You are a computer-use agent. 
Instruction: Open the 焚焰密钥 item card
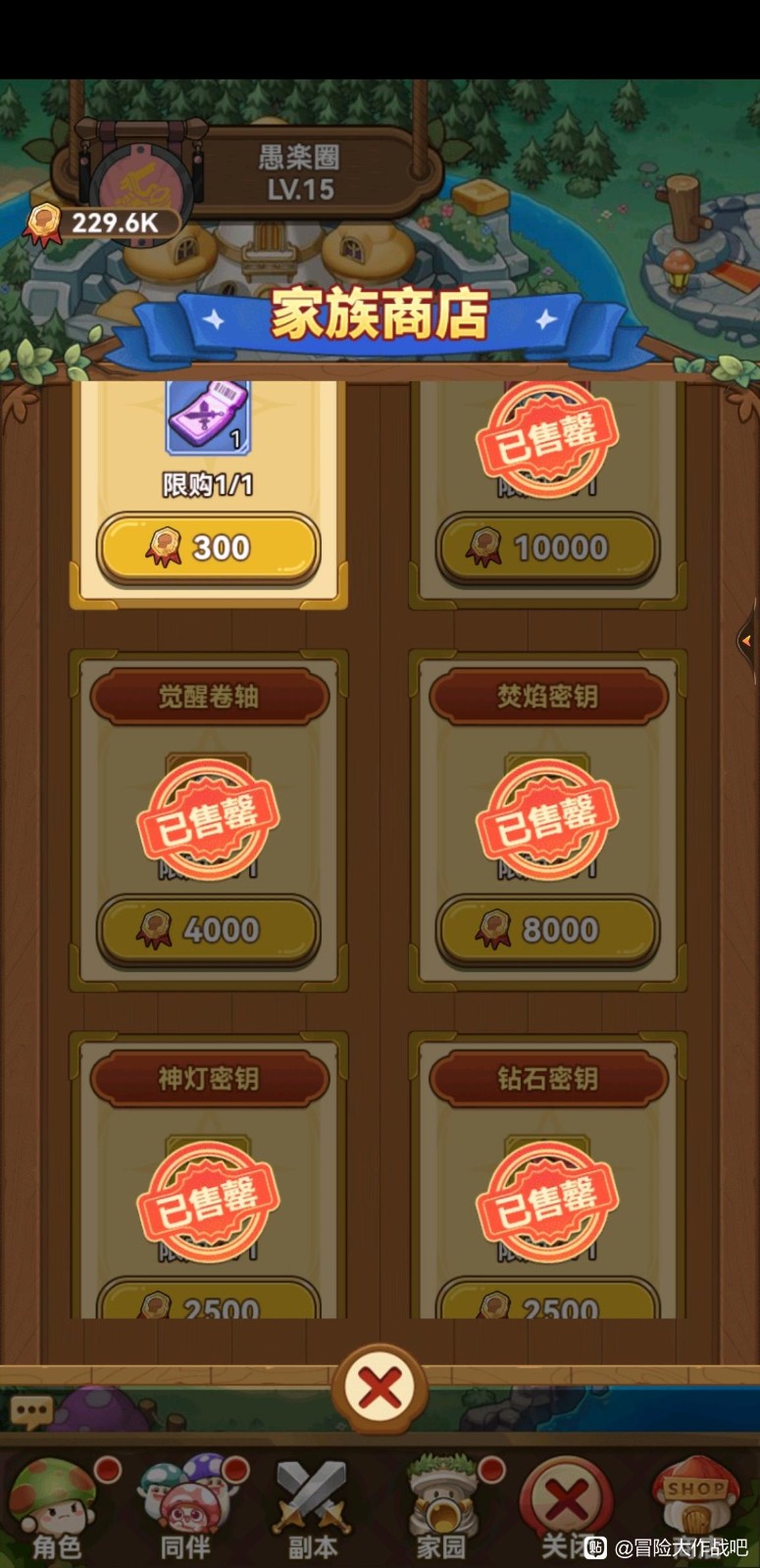click(548, 820)
